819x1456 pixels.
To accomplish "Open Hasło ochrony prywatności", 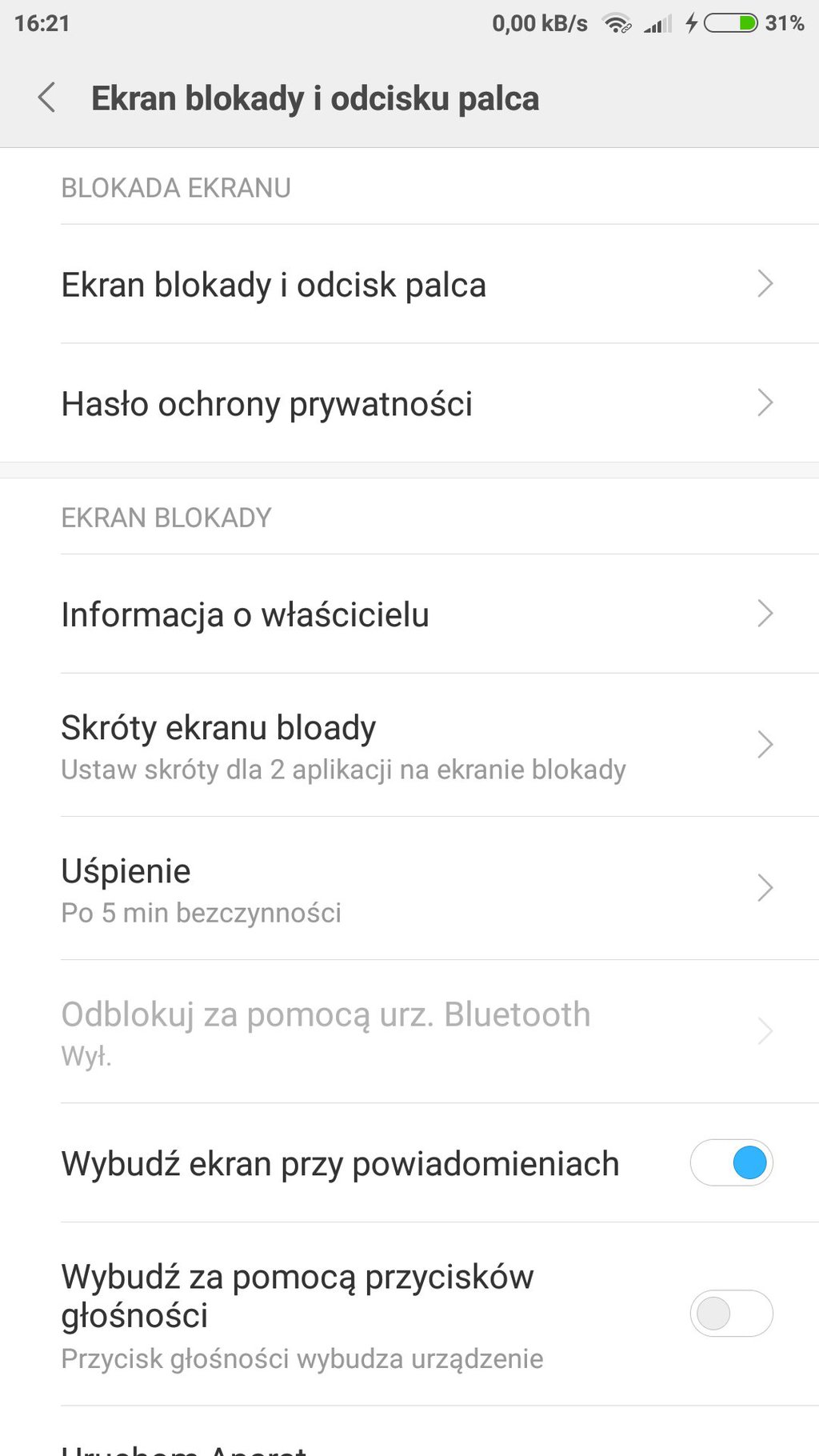I will point(409,403).
